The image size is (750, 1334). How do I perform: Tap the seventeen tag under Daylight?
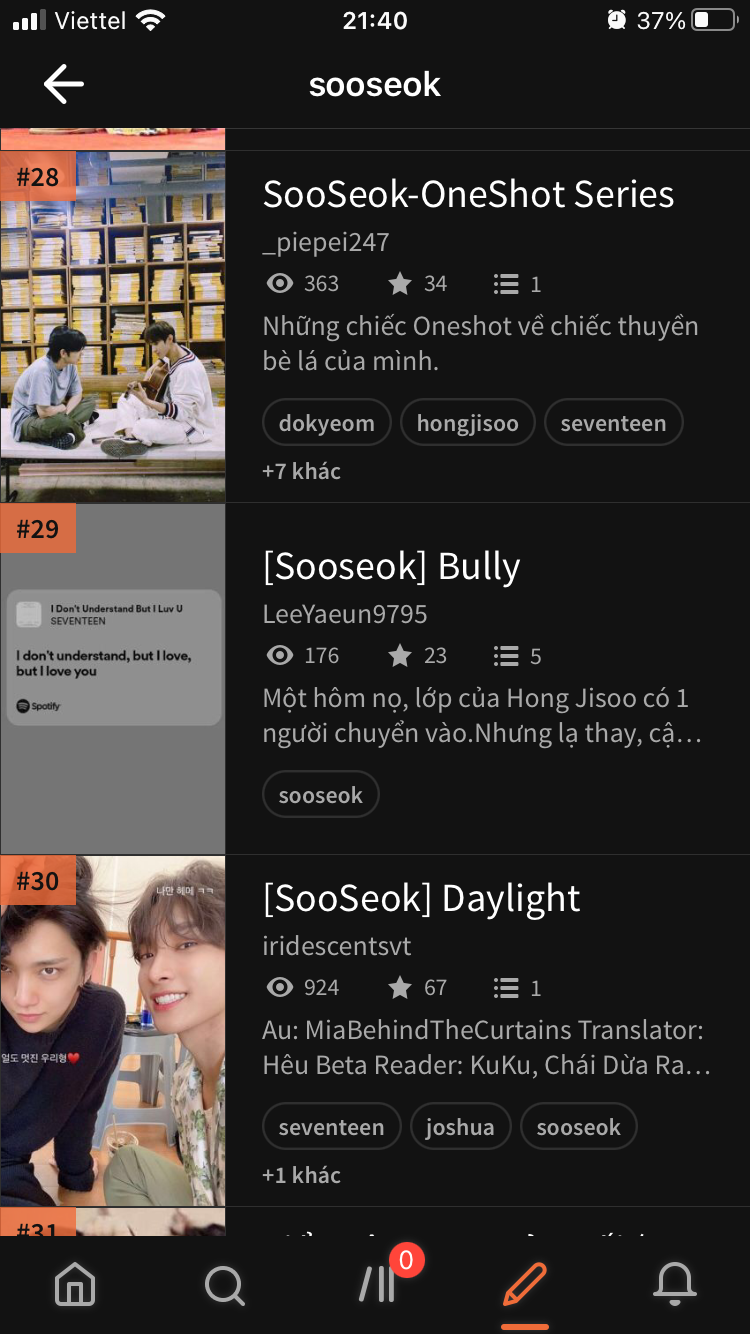point(332,1127)
